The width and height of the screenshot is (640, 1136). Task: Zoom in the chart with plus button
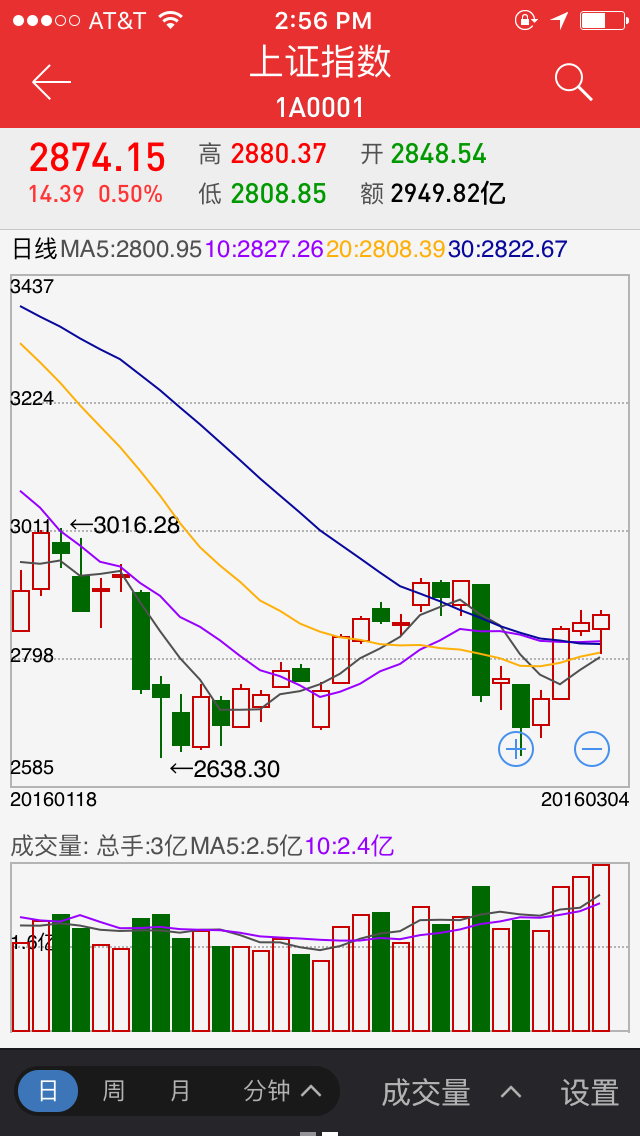(x=516, y=747)
